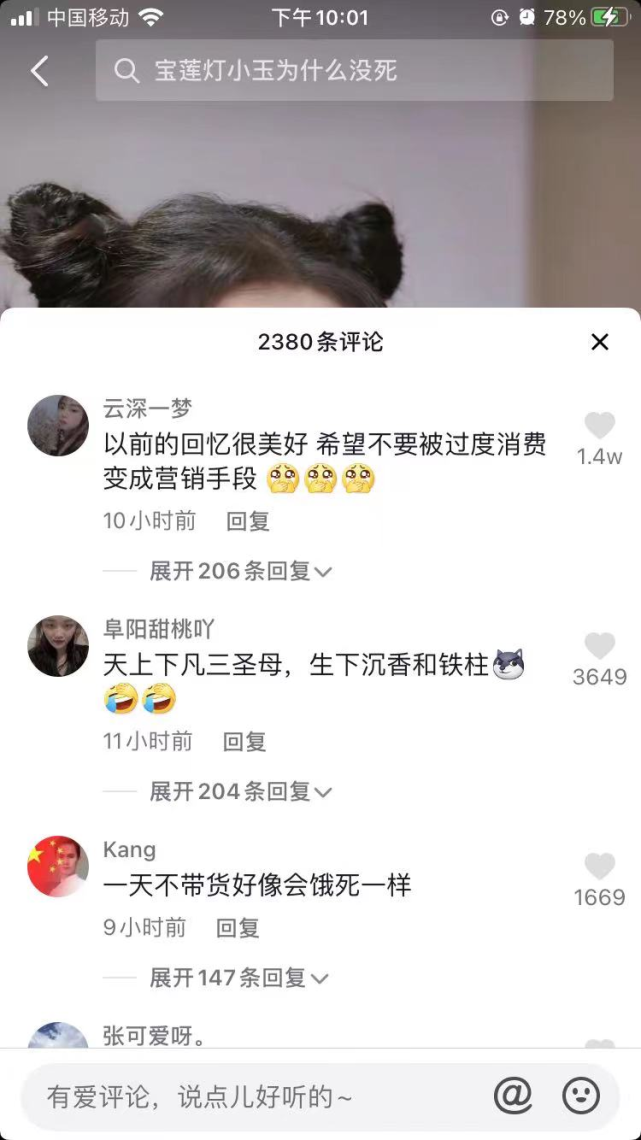This screenshot has width=641, height=1140.
Task: Open the emoji picker
Action: click(x=581, y=1097)
